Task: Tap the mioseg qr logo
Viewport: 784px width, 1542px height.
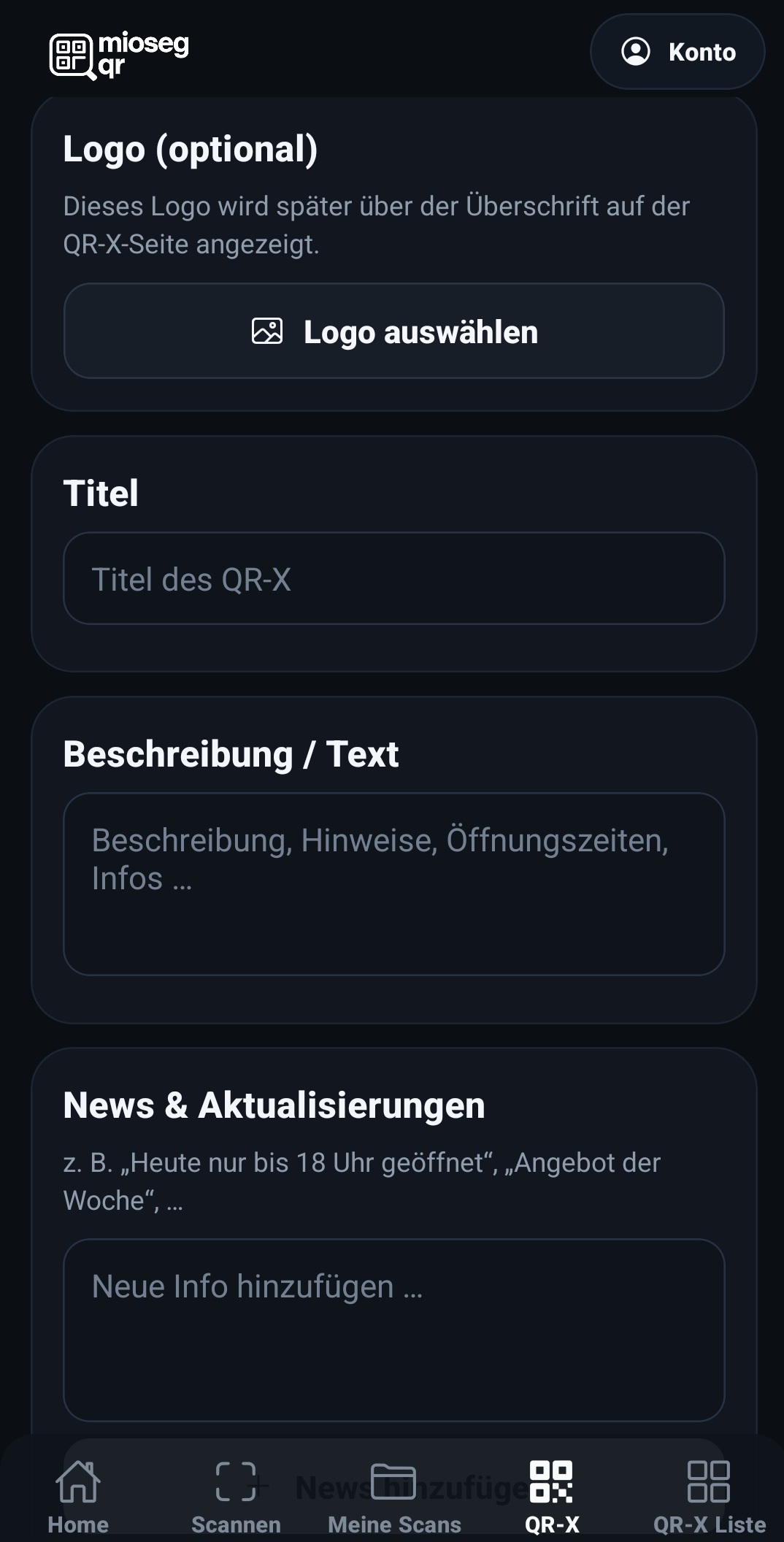Action: 119,55
